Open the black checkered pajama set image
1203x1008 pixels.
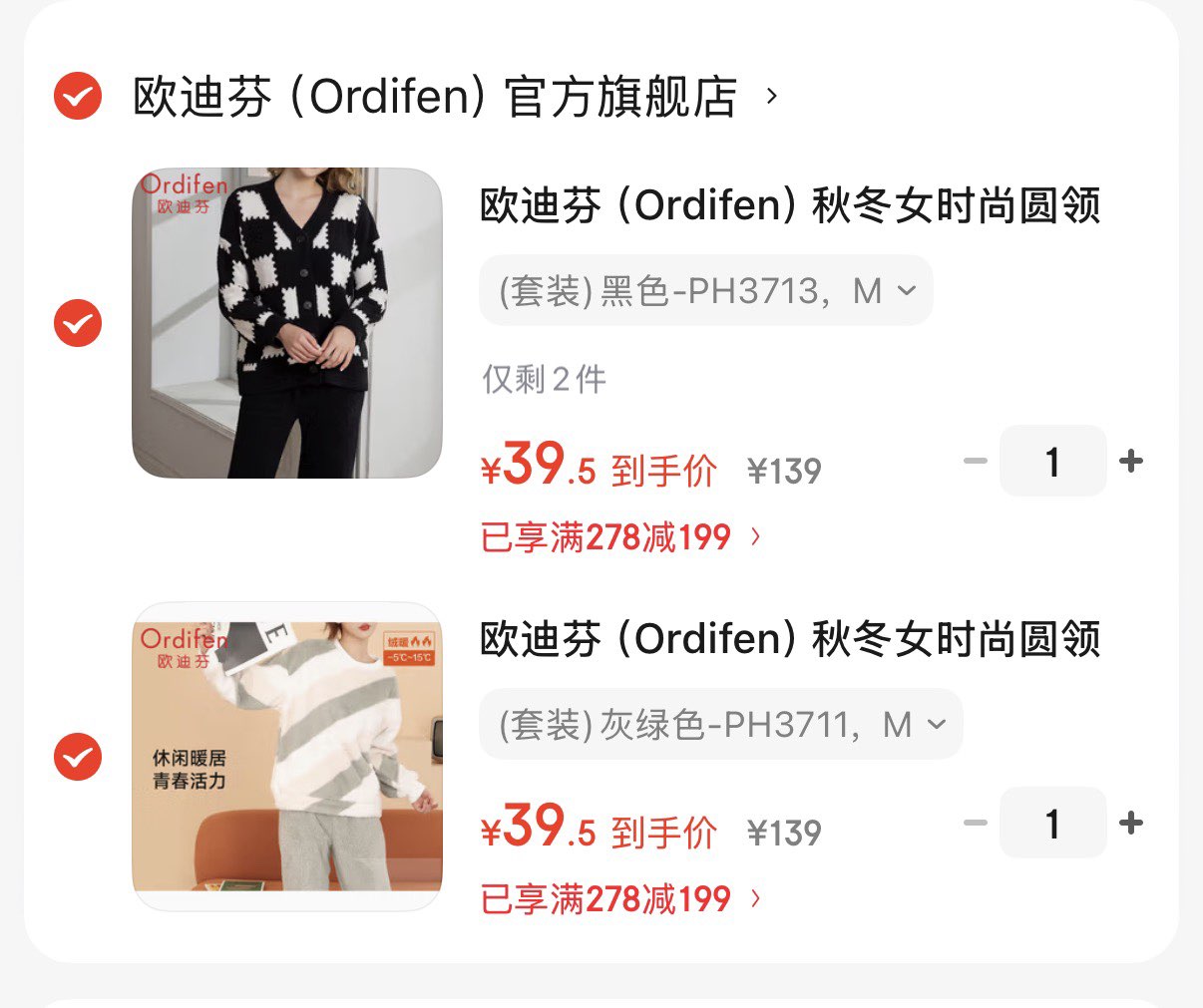[x=287, y=323]
